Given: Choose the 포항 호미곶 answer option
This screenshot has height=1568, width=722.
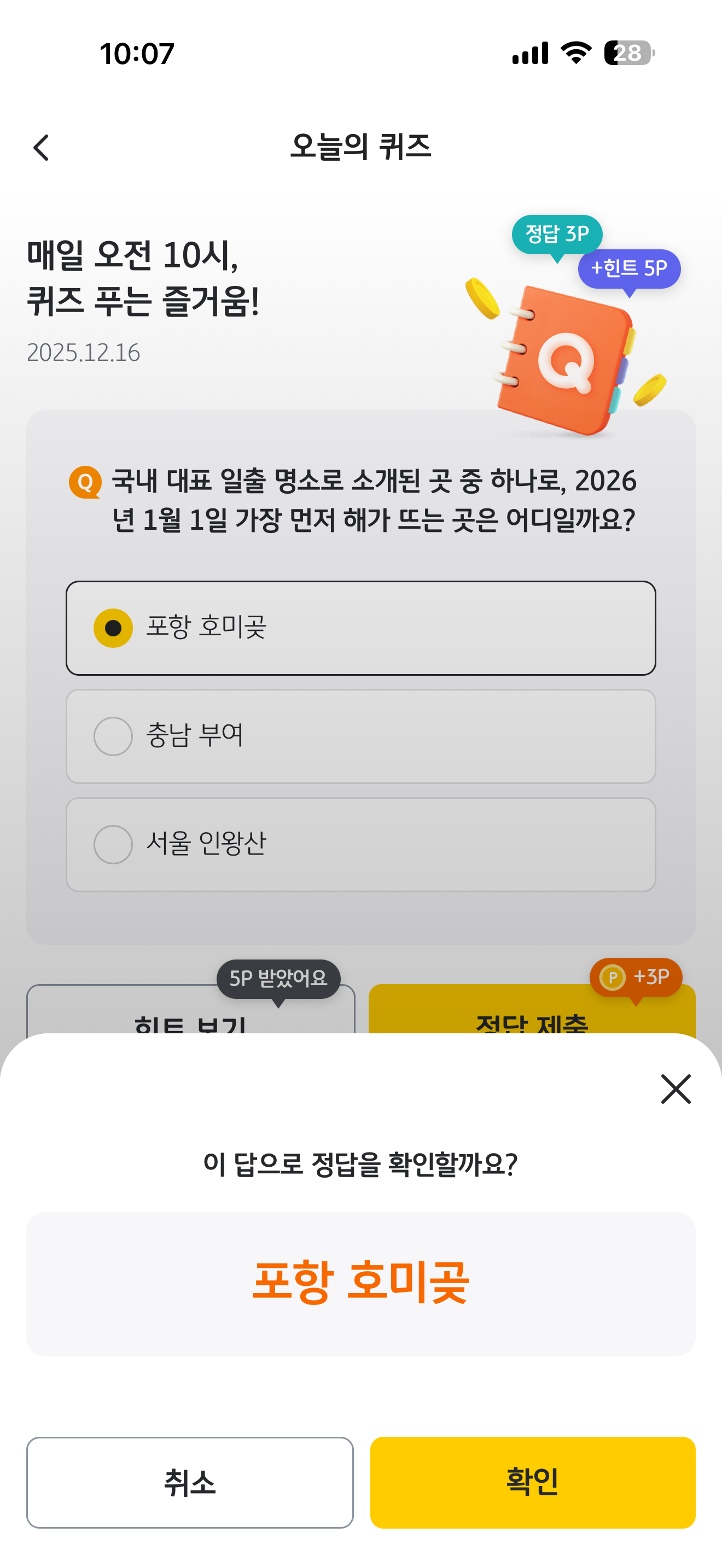Looking at the screenshot, I should (360, 628).
